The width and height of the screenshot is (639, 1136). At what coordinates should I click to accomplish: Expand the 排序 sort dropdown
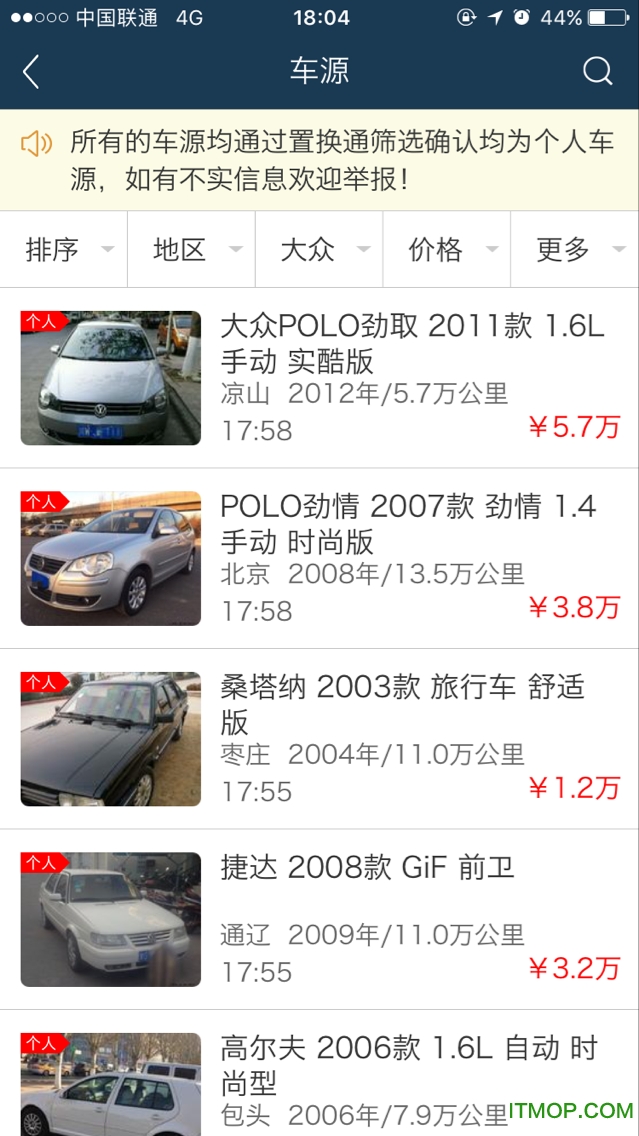[x=64, y=249]
